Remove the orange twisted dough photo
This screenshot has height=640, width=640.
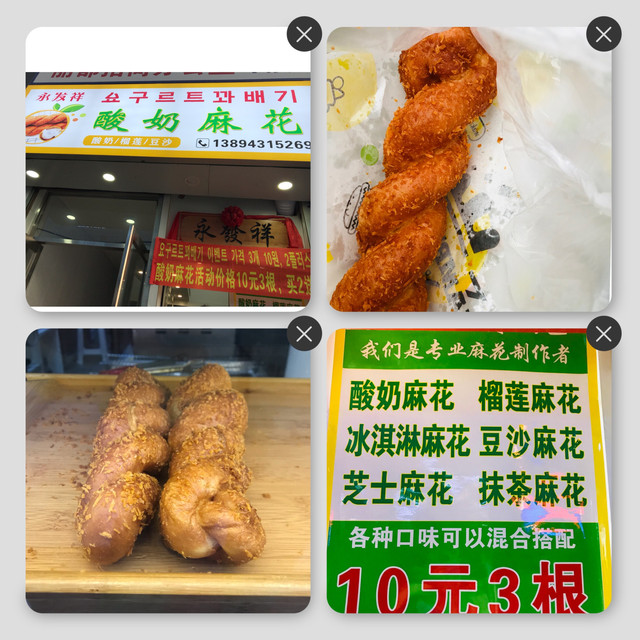click(603, 35)
